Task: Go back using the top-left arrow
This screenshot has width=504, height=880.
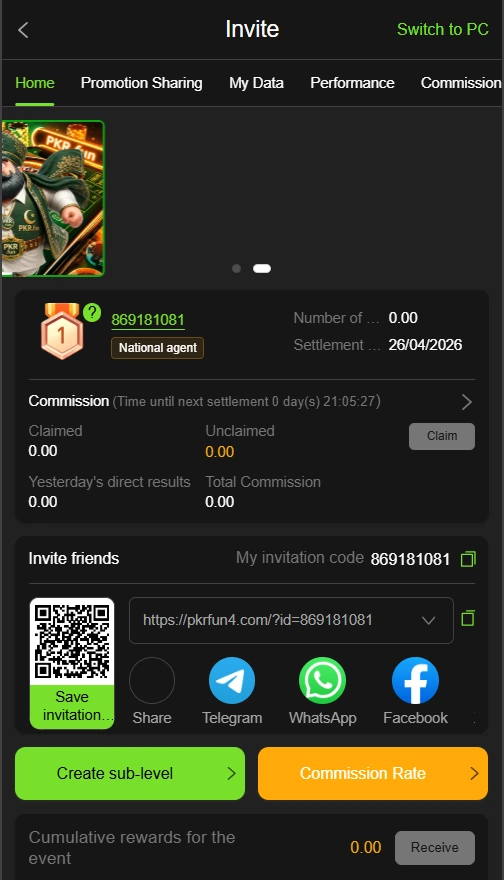Action: (x=23, y=30)
